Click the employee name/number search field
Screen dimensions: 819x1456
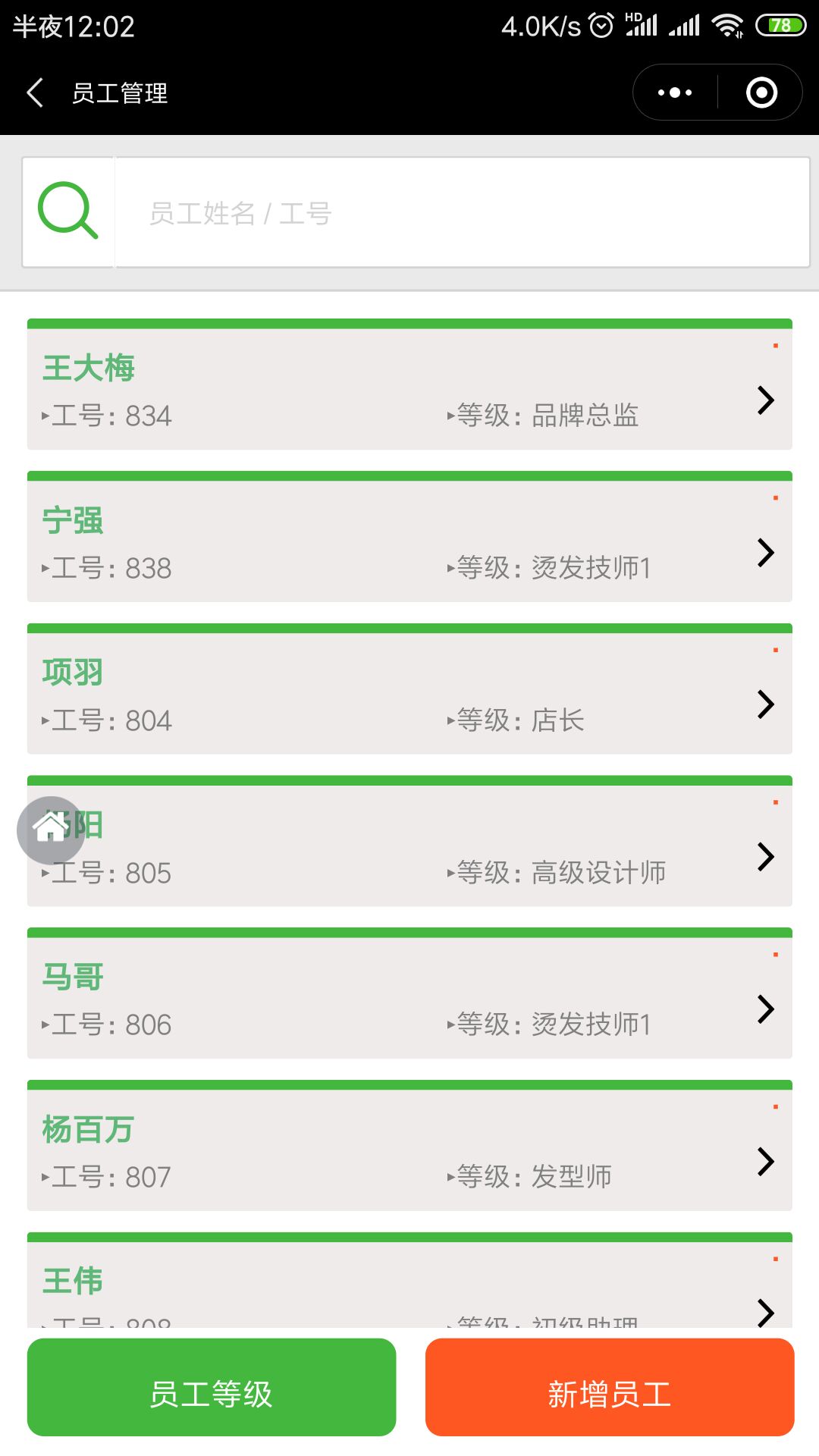[x=455, y=212]
